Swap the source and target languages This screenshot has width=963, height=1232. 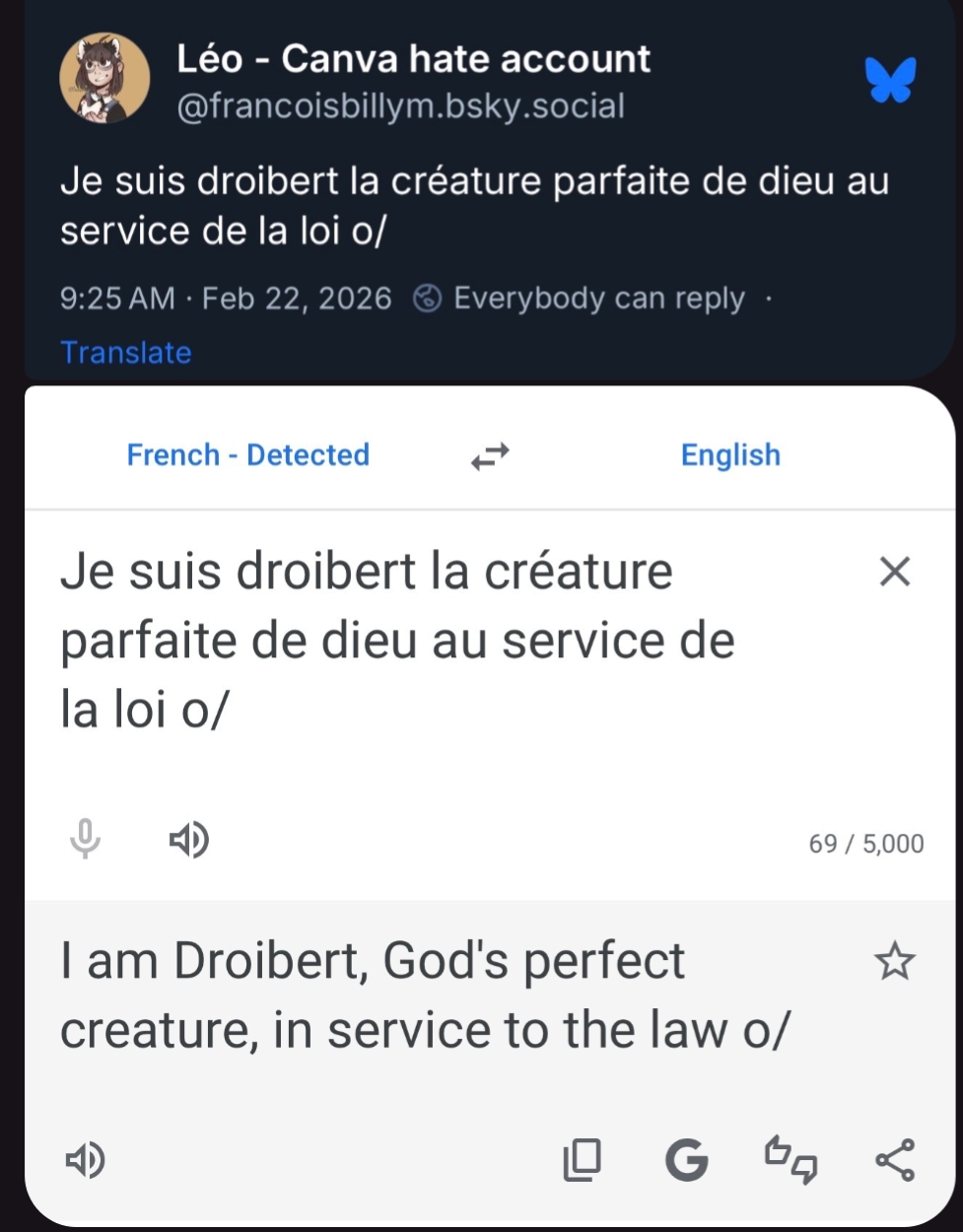[490, 456]
